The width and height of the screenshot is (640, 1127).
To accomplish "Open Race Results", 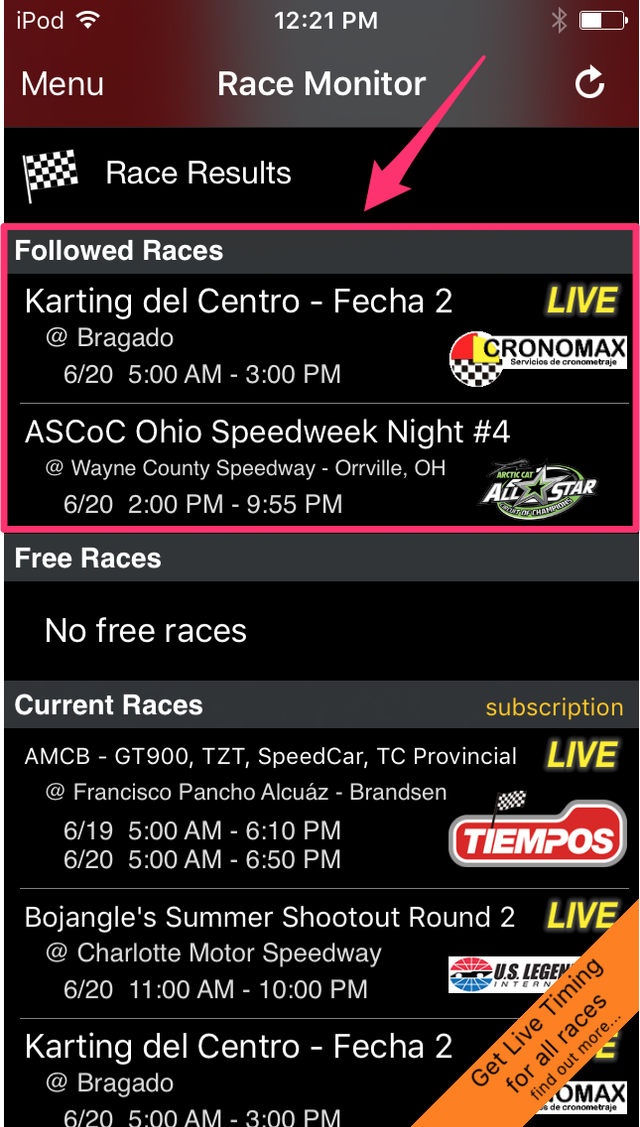I will point(198,174).
